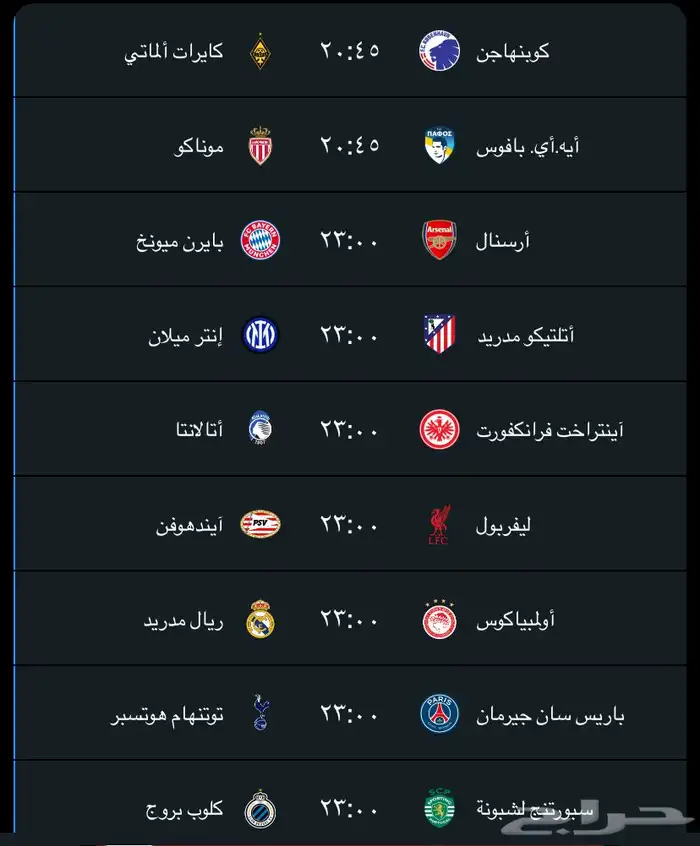Viewport: 700px width, 846px height.
Task: Open the Sporting Lisbon vs Club Brugge match
Action: pos(350,806)
